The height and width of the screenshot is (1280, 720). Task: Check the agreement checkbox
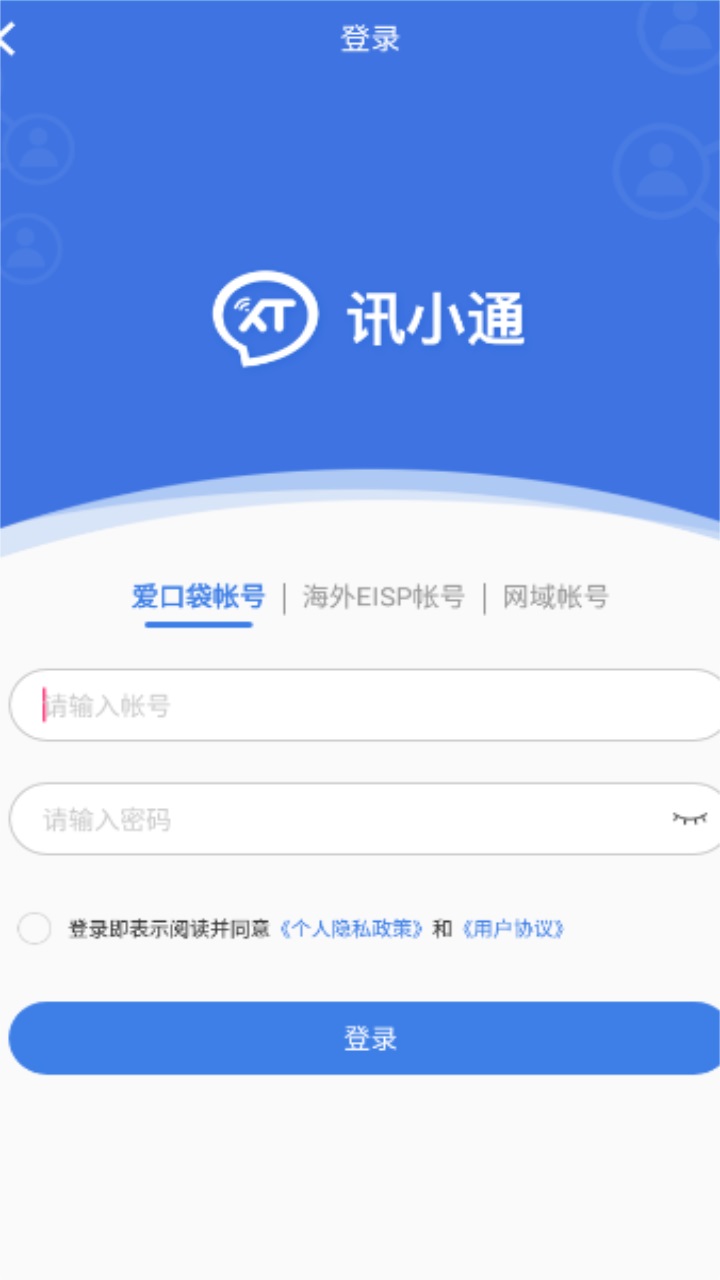click(34, 929)
